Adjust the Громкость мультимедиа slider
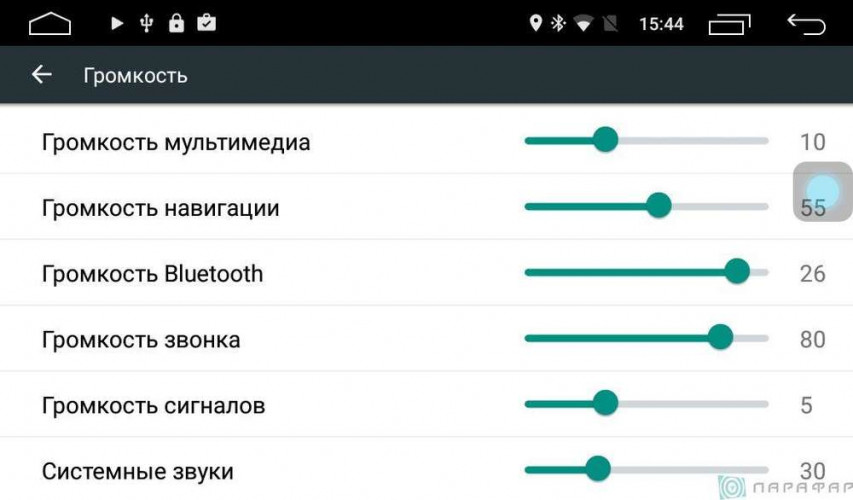Screen dimensions: 853x500 [605, 140]
